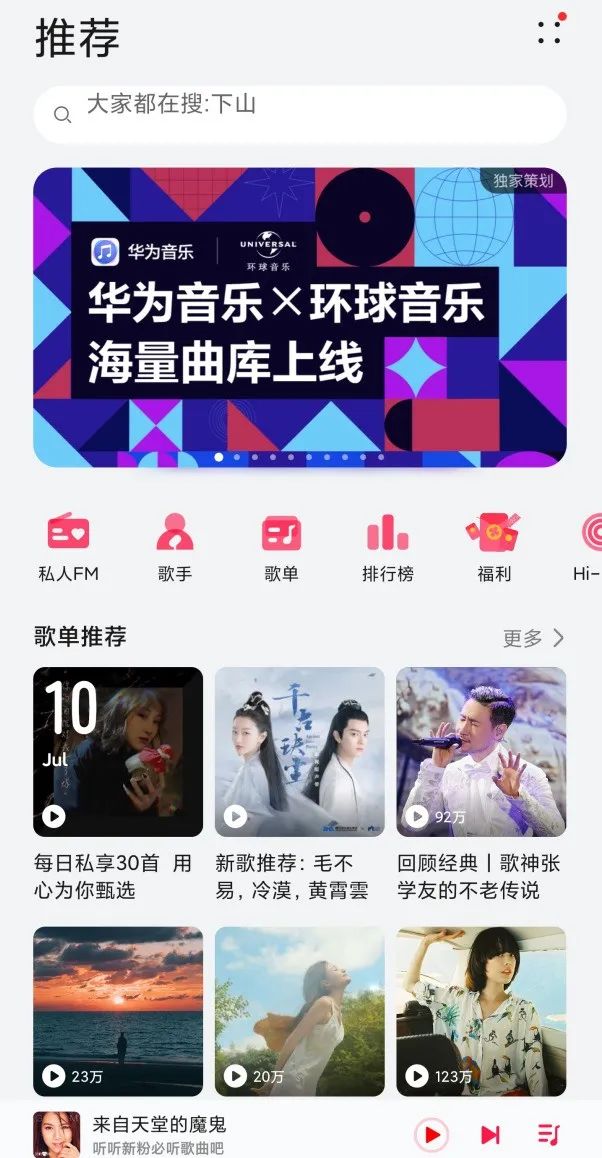Skip to the next track
602x1158 pixels.
point(490,1134)
